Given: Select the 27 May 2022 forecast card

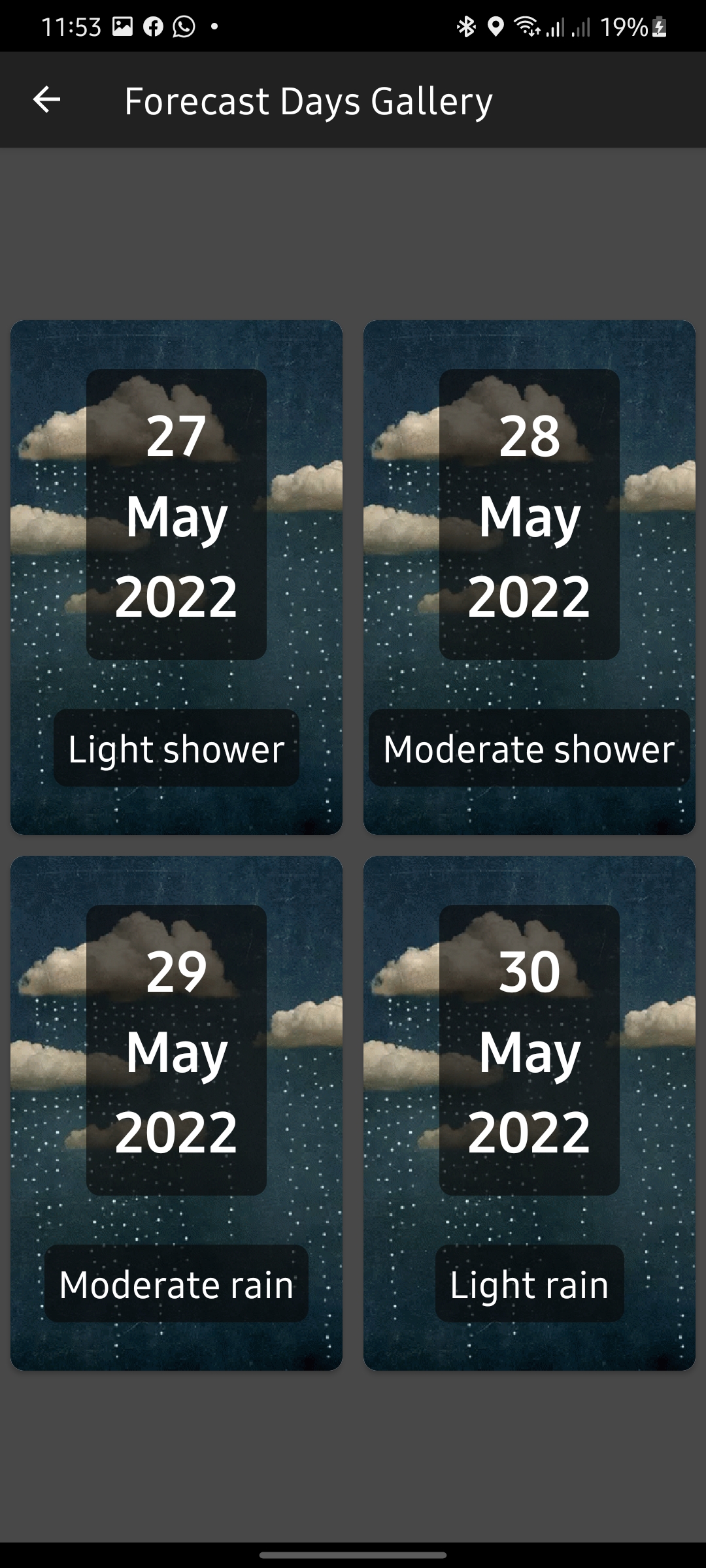Looking at the screenshot, I should coord(176,575).
